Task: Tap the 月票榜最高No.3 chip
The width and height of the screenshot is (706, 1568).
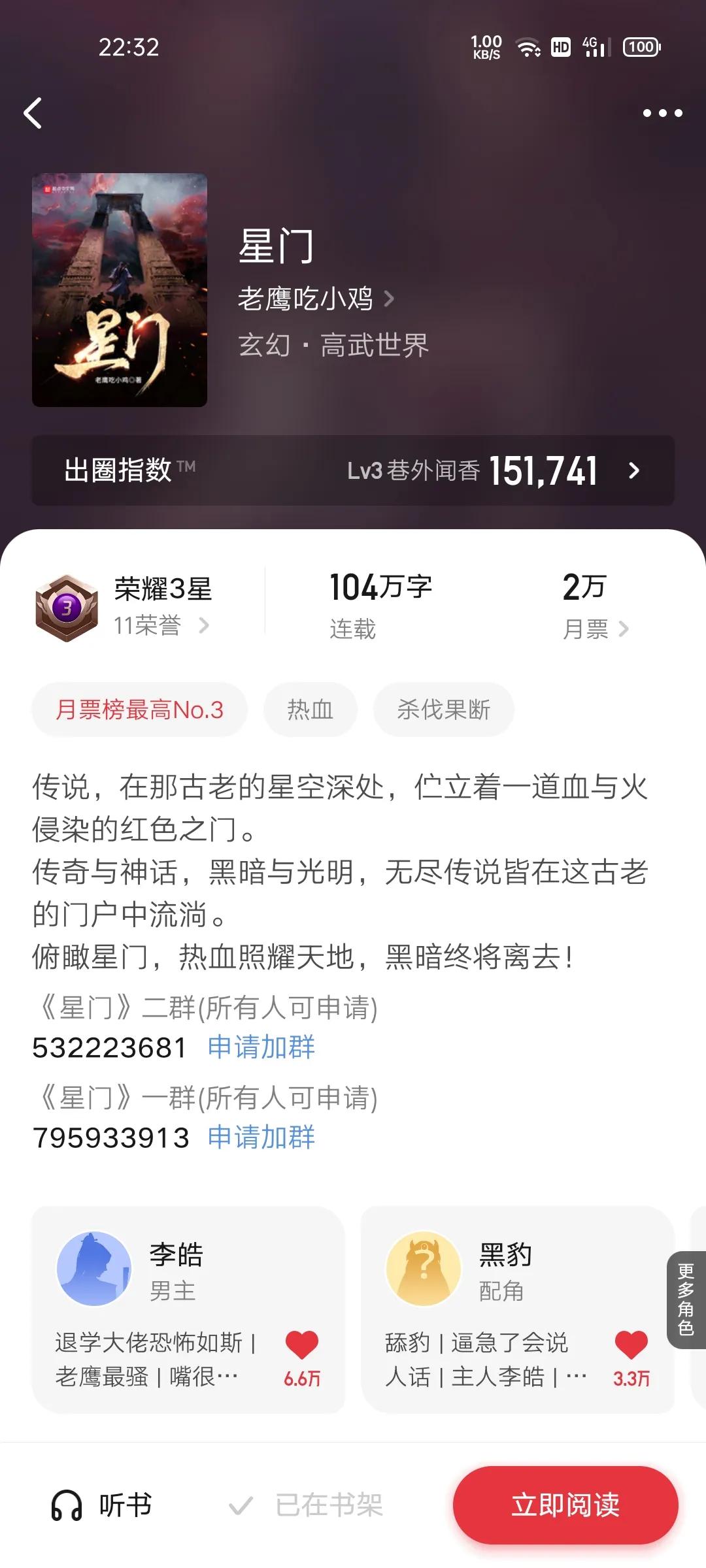Action: [x=139, y=710]
